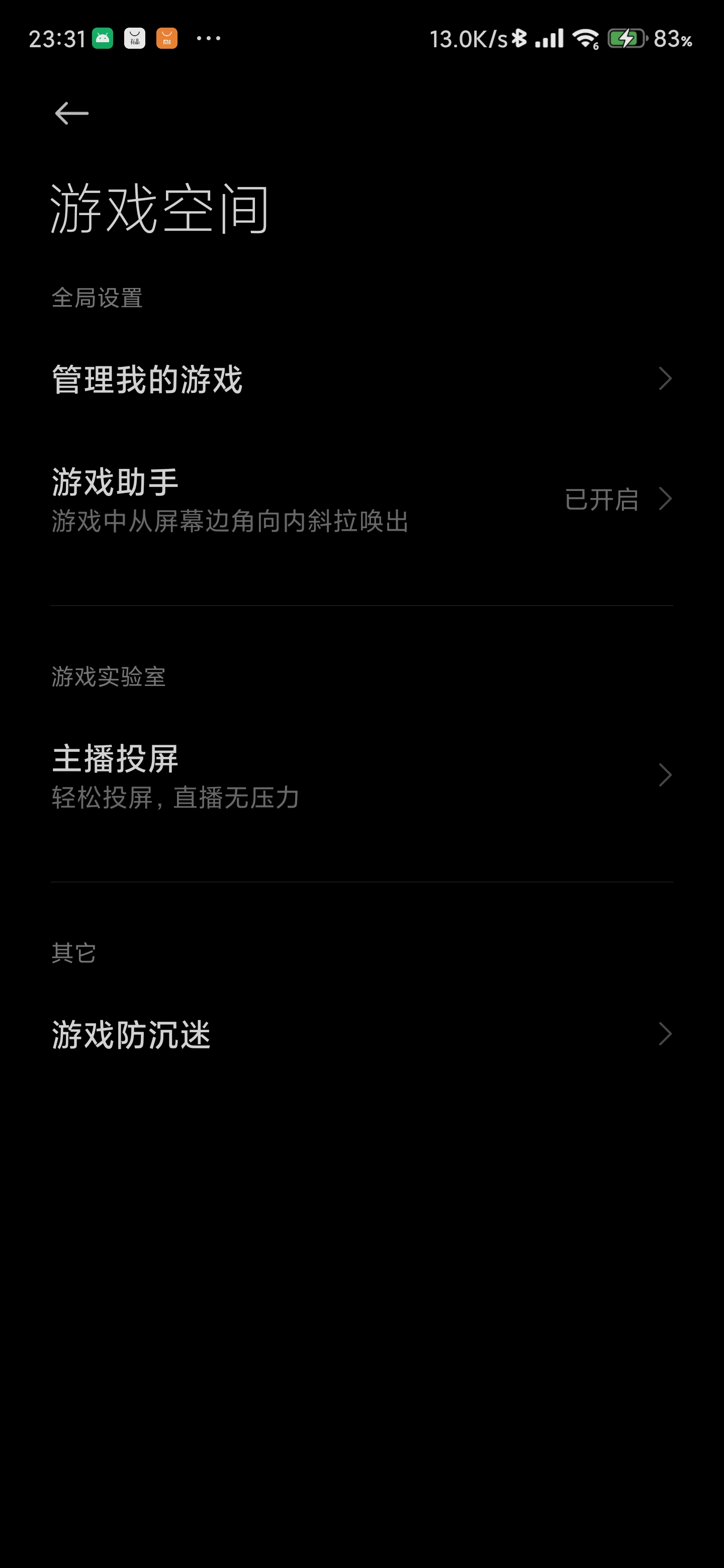Open 游戏防沉迷 settings
This screenshot has height=1568, width=724.
pyautogui.click(x=361, y=1034)
